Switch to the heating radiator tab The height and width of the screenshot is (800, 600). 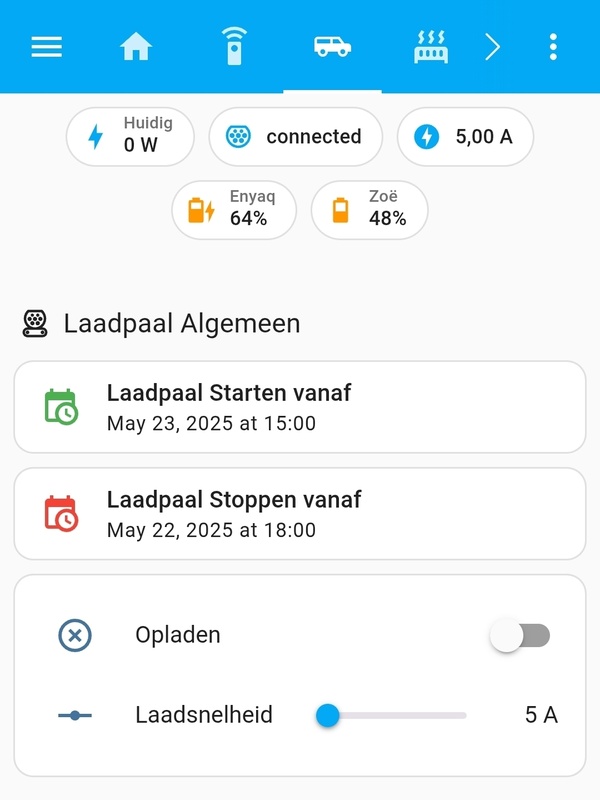[x=431, y=47]
